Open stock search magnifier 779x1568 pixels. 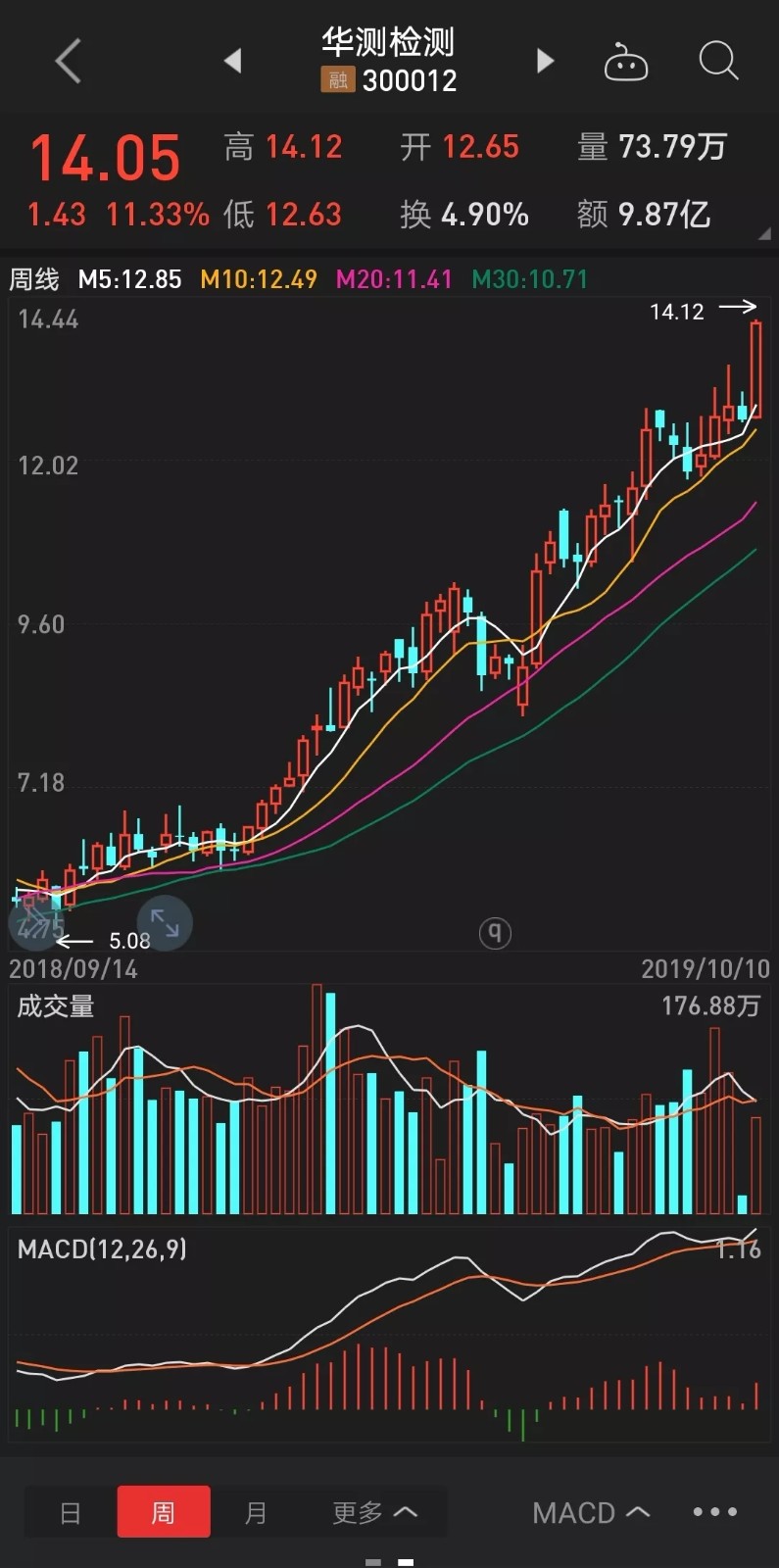[717, 61]
